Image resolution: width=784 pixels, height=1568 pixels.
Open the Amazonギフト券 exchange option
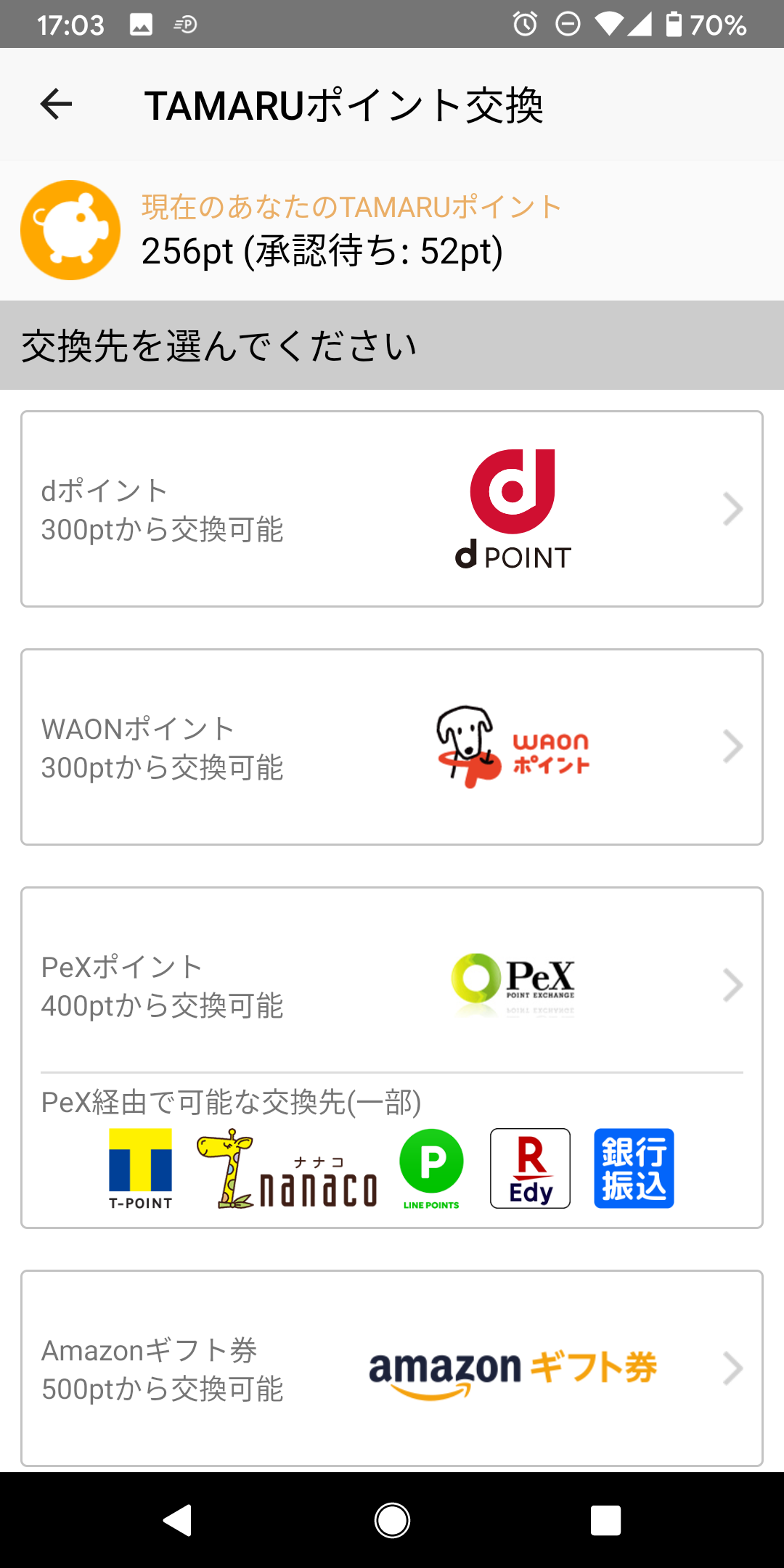(x=392, y=1368)
